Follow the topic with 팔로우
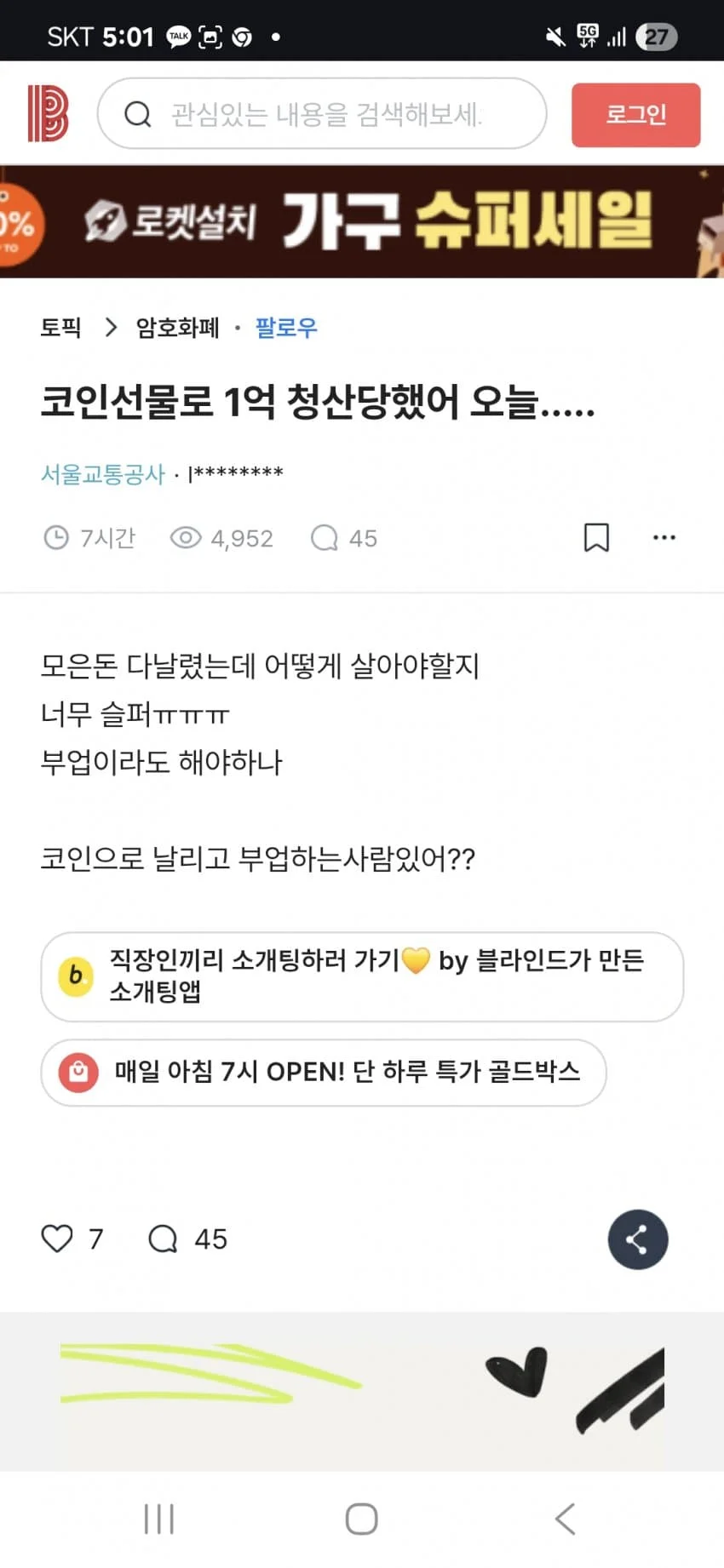The height and width of the screenshot is (1568, 724). [286, 328]
